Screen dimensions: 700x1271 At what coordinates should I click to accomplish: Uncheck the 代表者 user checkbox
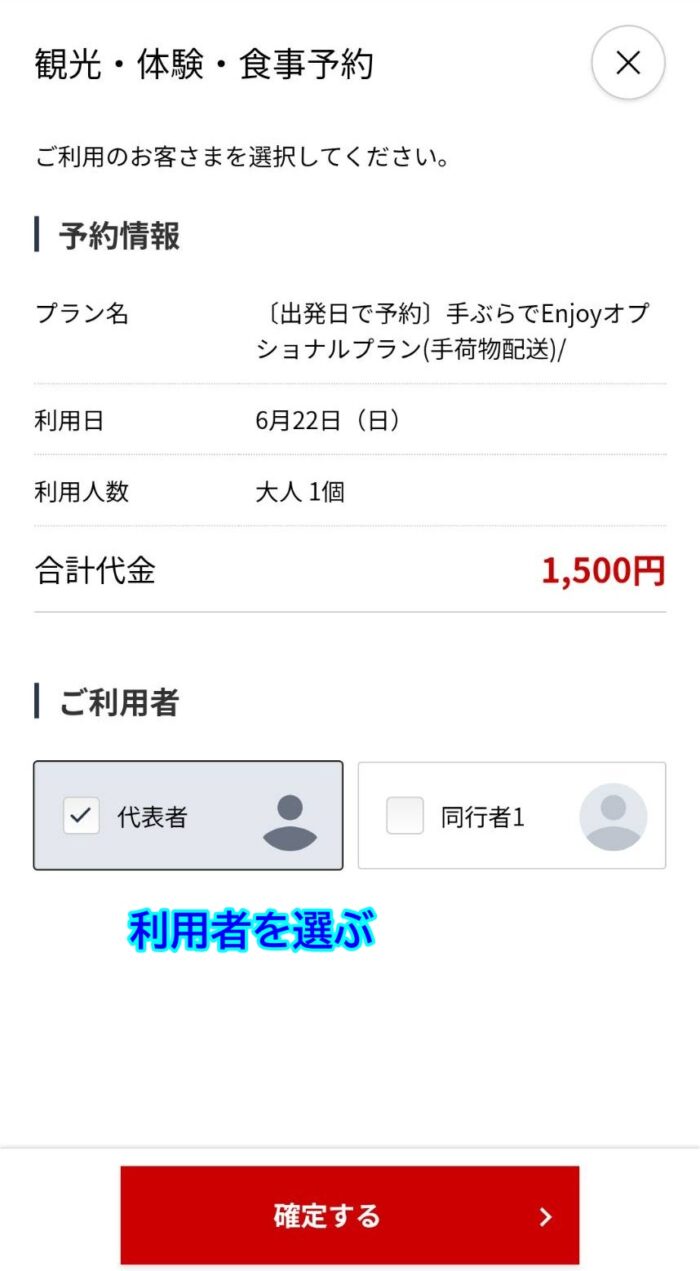click(x=81, y=816)
